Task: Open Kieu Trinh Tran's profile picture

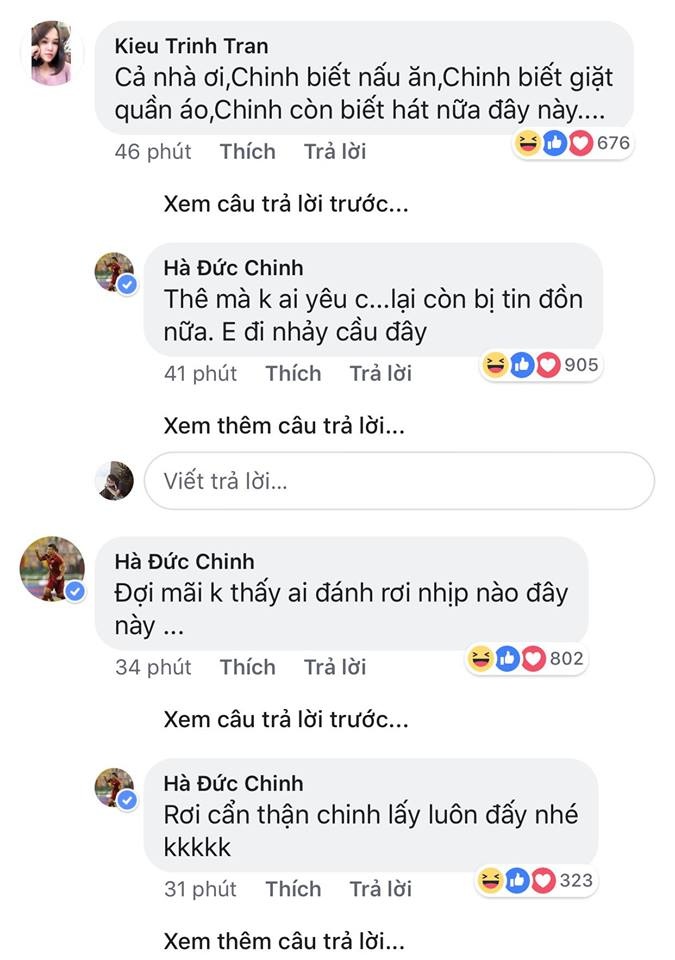Action: tap(47, 53)
